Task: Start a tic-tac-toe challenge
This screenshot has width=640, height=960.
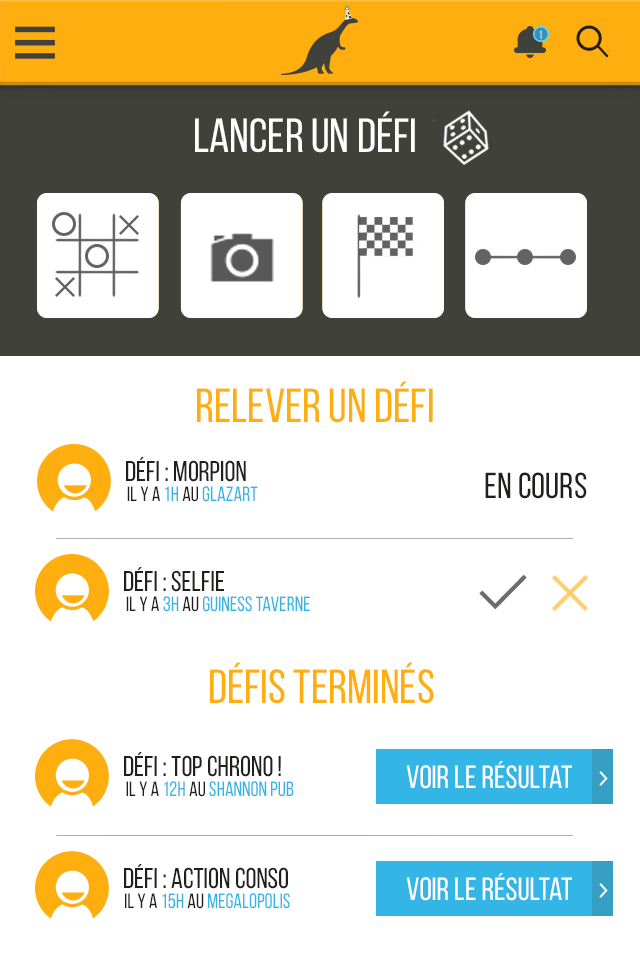Action: click(98, 256)
